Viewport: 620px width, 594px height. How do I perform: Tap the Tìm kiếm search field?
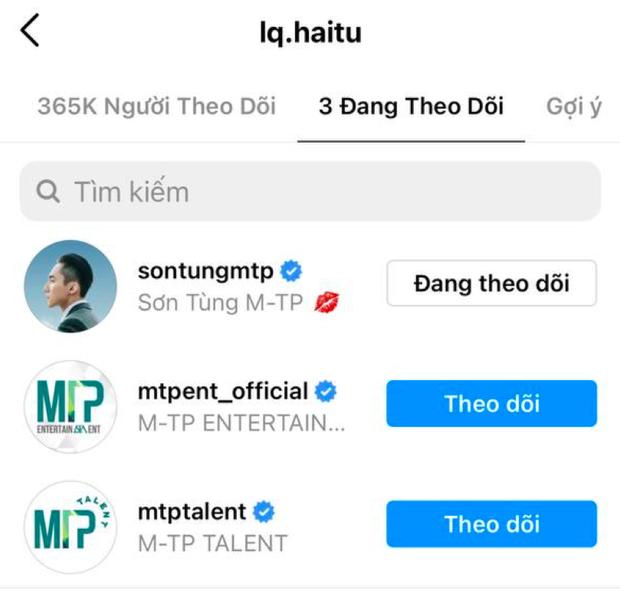tap(310, 191)
